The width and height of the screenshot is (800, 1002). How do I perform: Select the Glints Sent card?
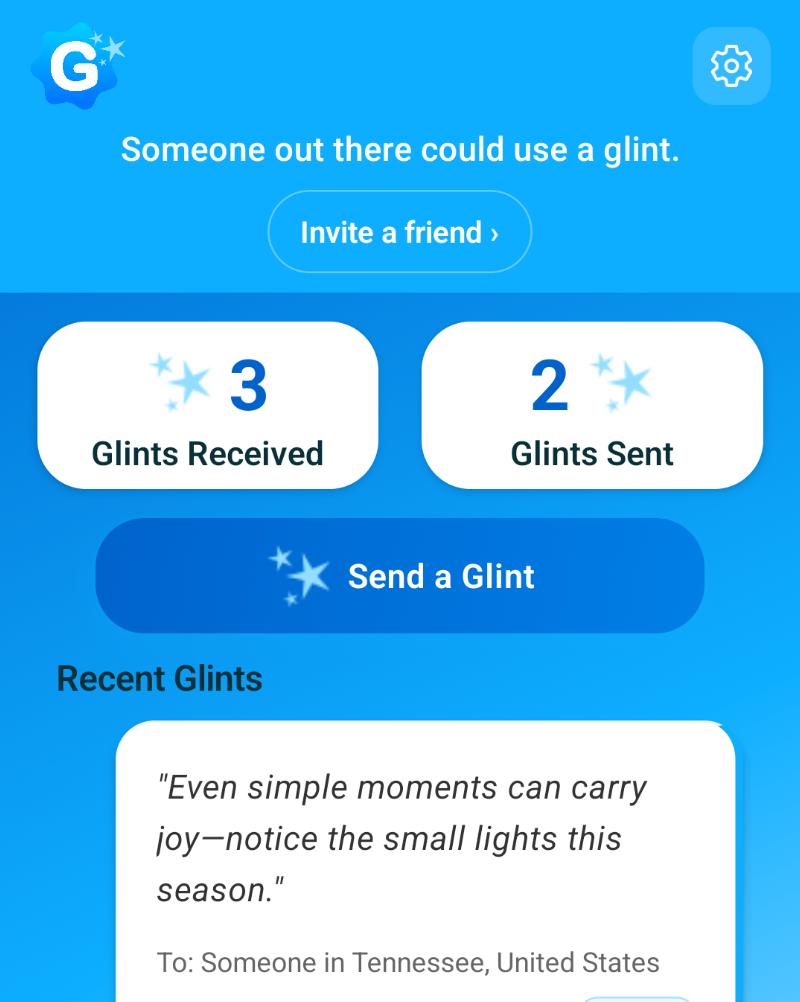592,405
